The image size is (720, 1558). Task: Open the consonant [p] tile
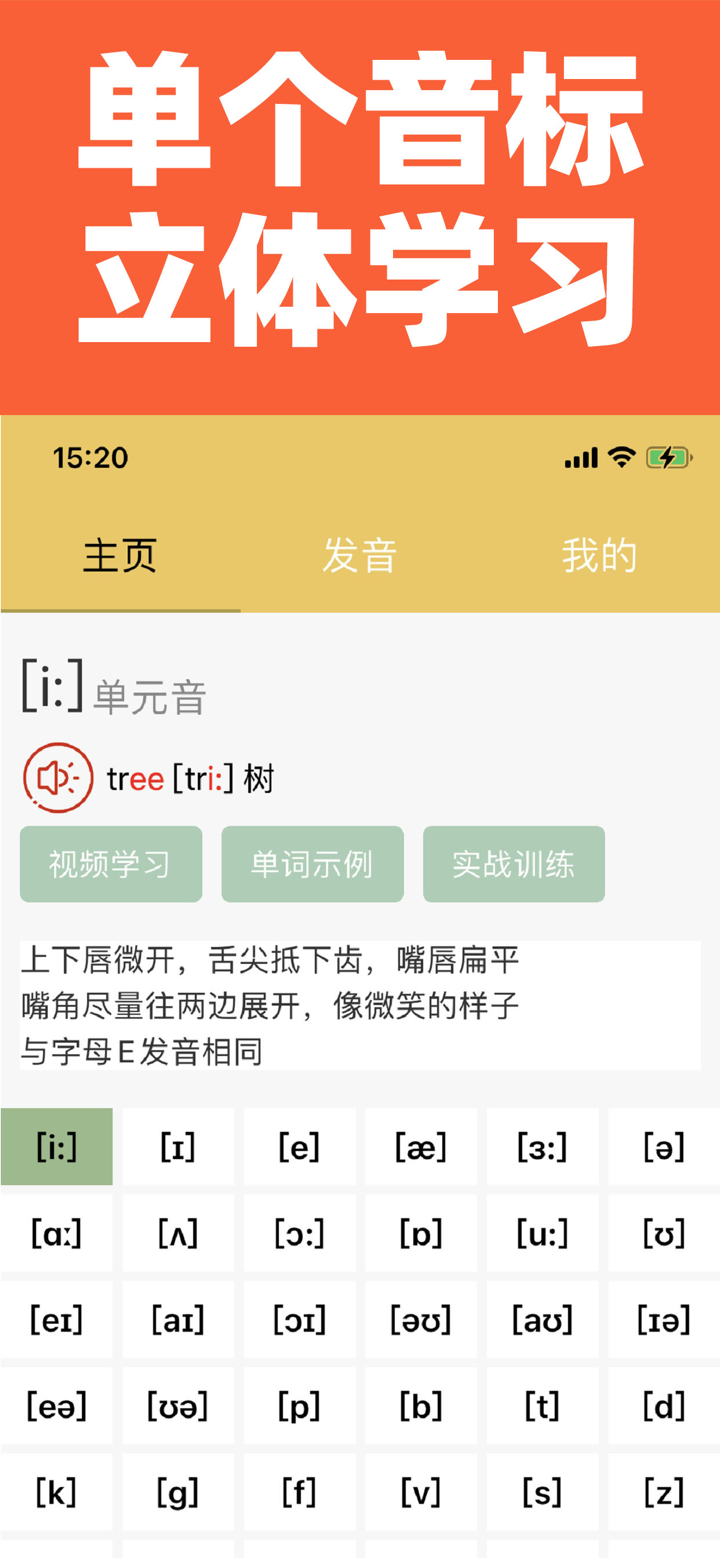(x=300, y=1405)
